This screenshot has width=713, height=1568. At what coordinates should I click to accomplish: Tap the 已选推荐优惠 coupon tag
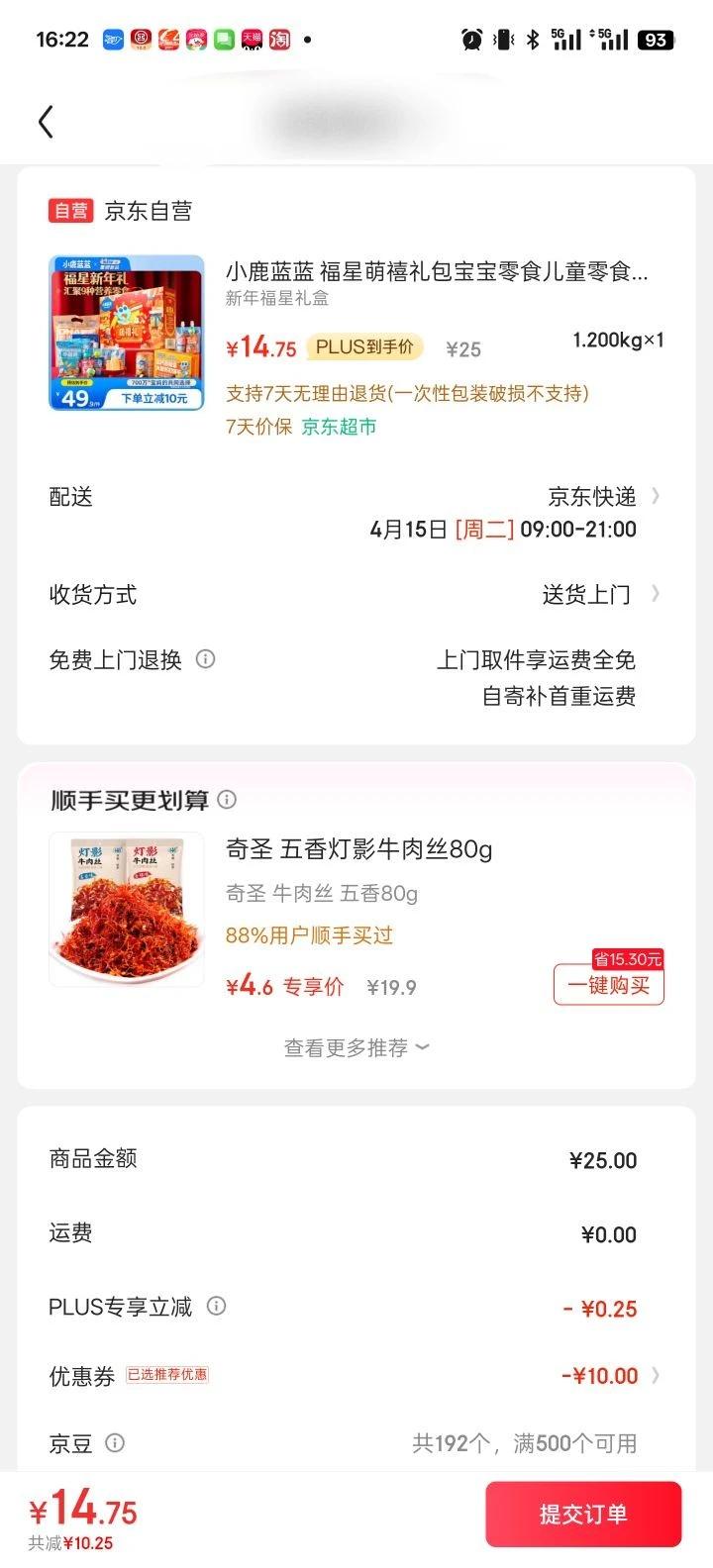164,1375
